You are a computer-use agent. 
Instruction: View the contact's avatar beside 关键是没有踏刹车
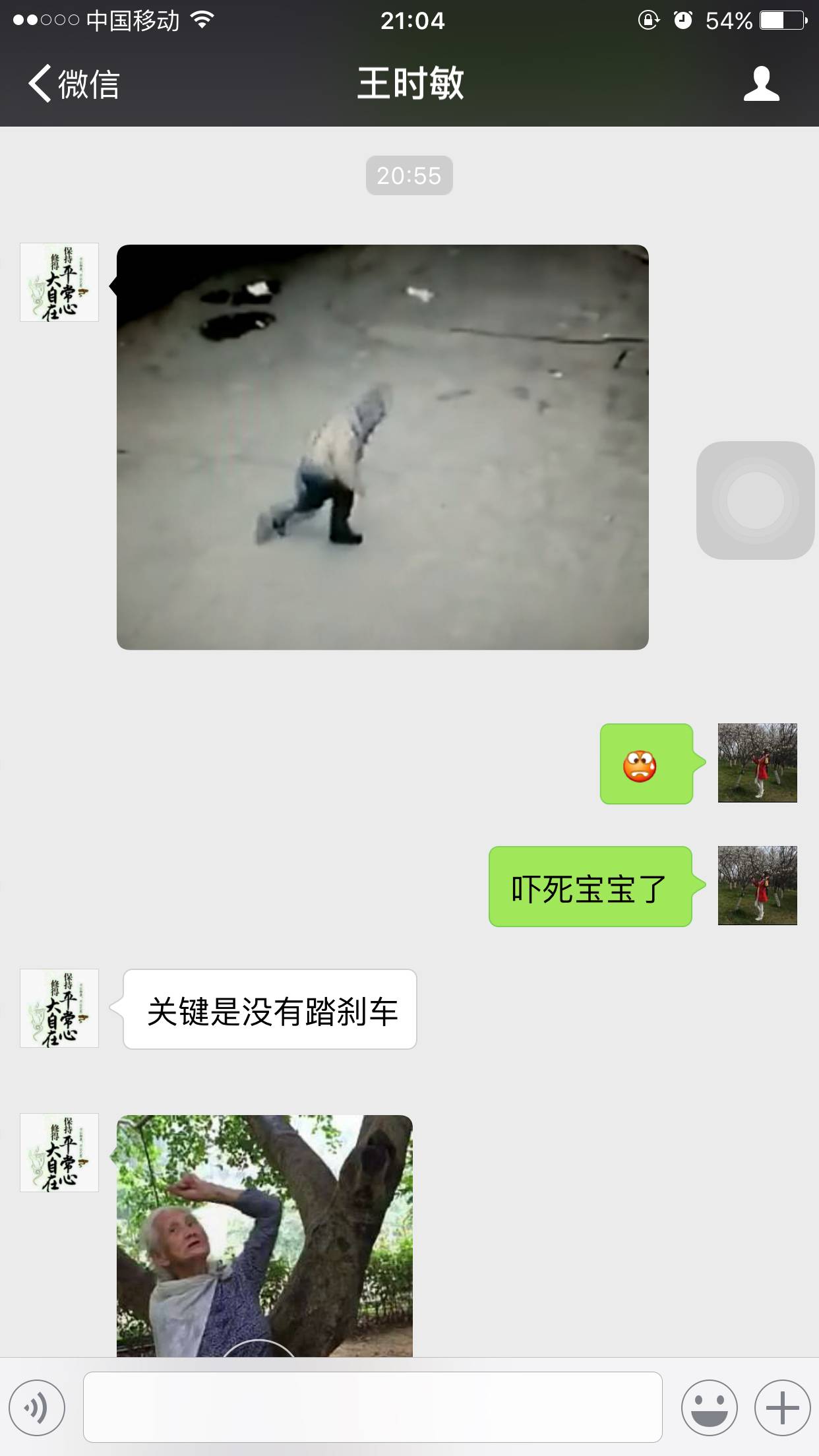(x=59, y=1008)
